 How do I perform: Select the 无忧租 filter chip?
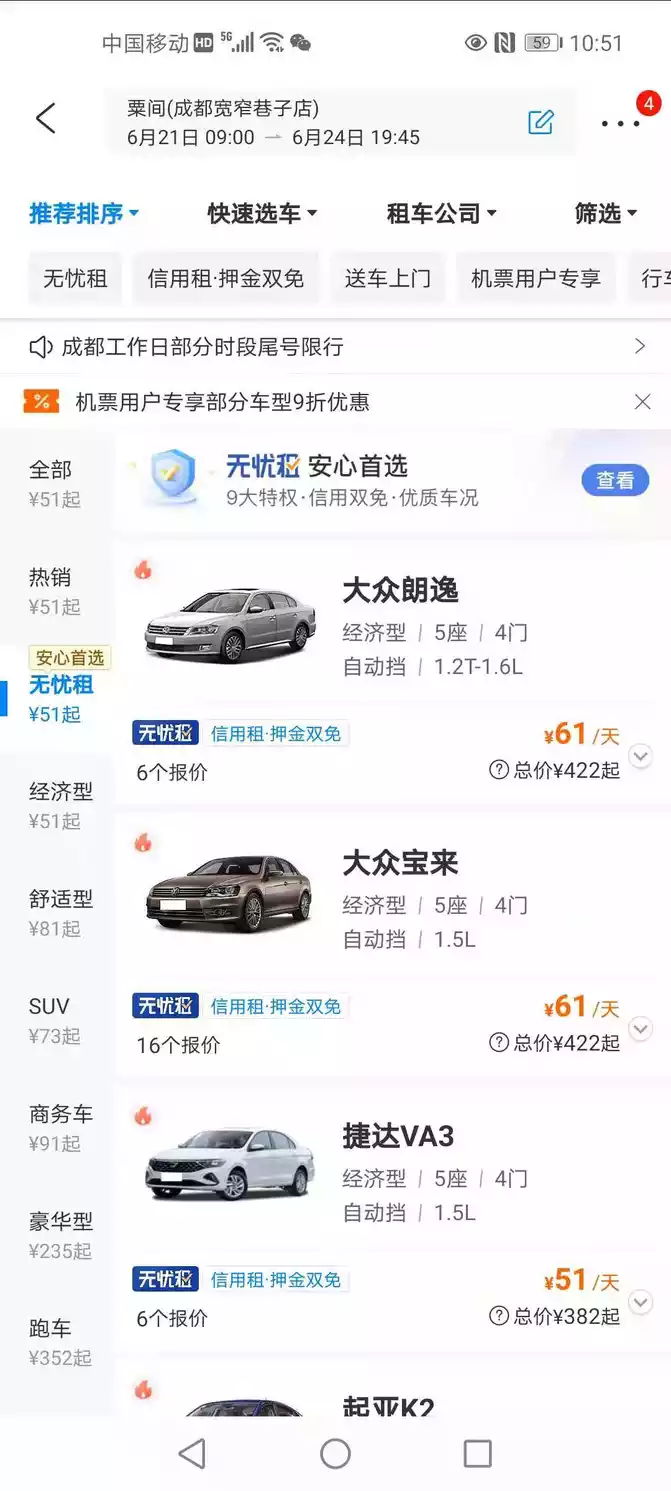[x=75, y=278]
